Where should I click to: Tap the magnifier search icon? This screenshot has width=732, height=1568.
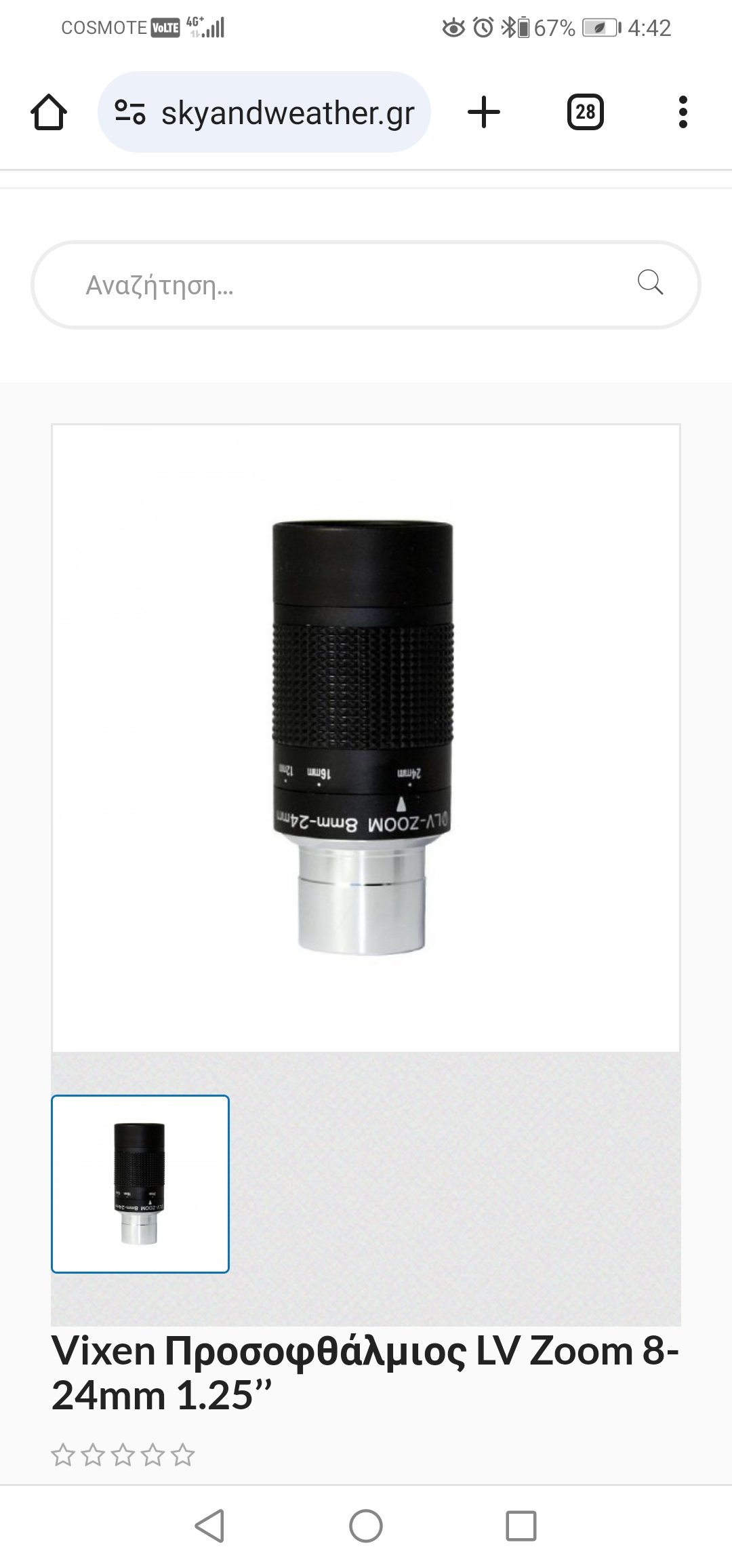[x=650, y=282]
